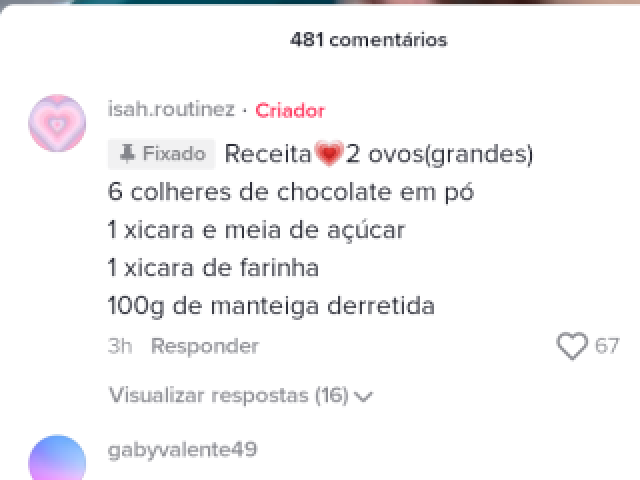Tap Responder under the recipe comment
The width and height of the screenshot is (640, 480).
(205, 346)
